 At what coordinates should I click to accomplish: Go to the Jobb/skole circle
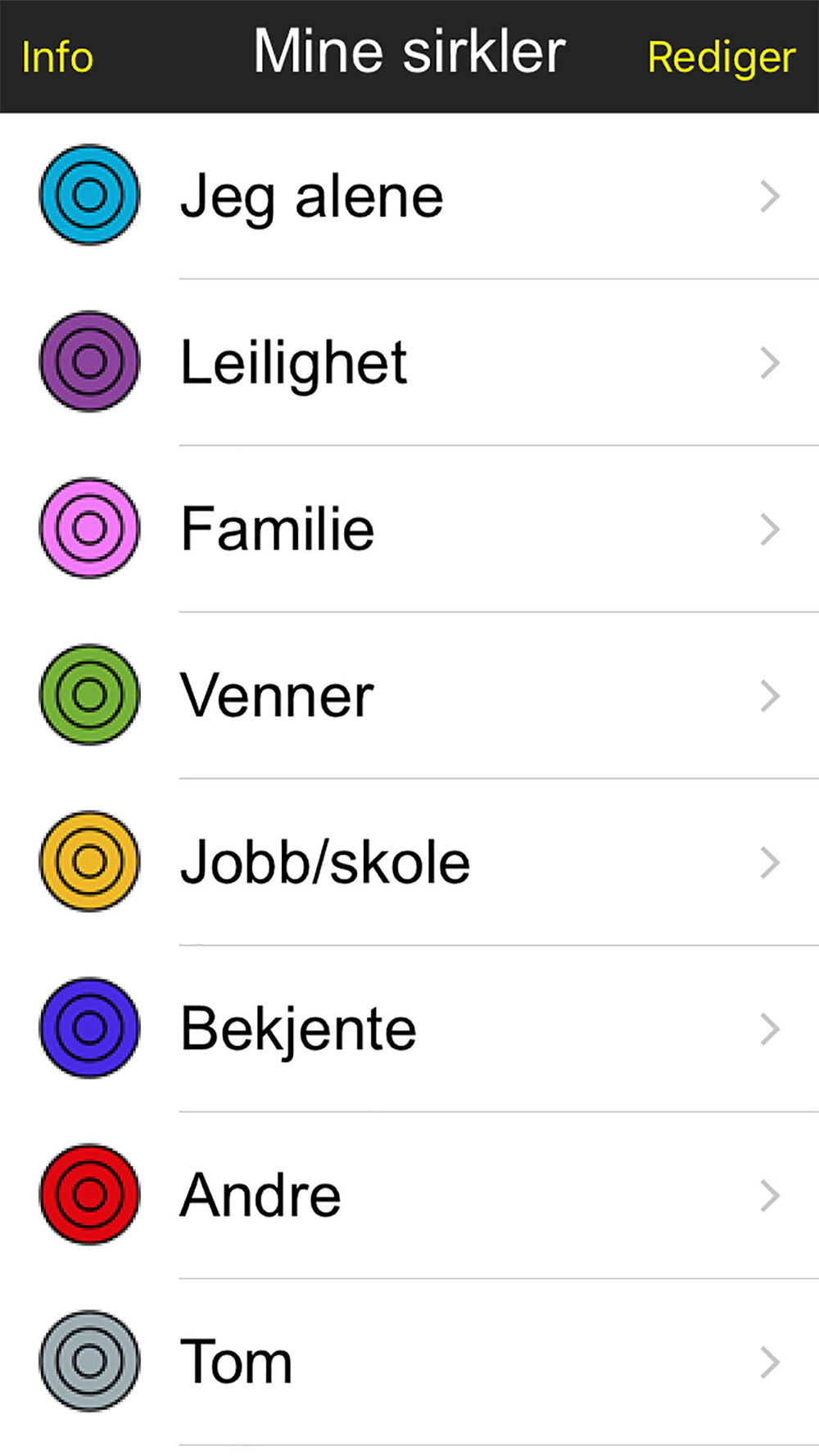[409, 862]
